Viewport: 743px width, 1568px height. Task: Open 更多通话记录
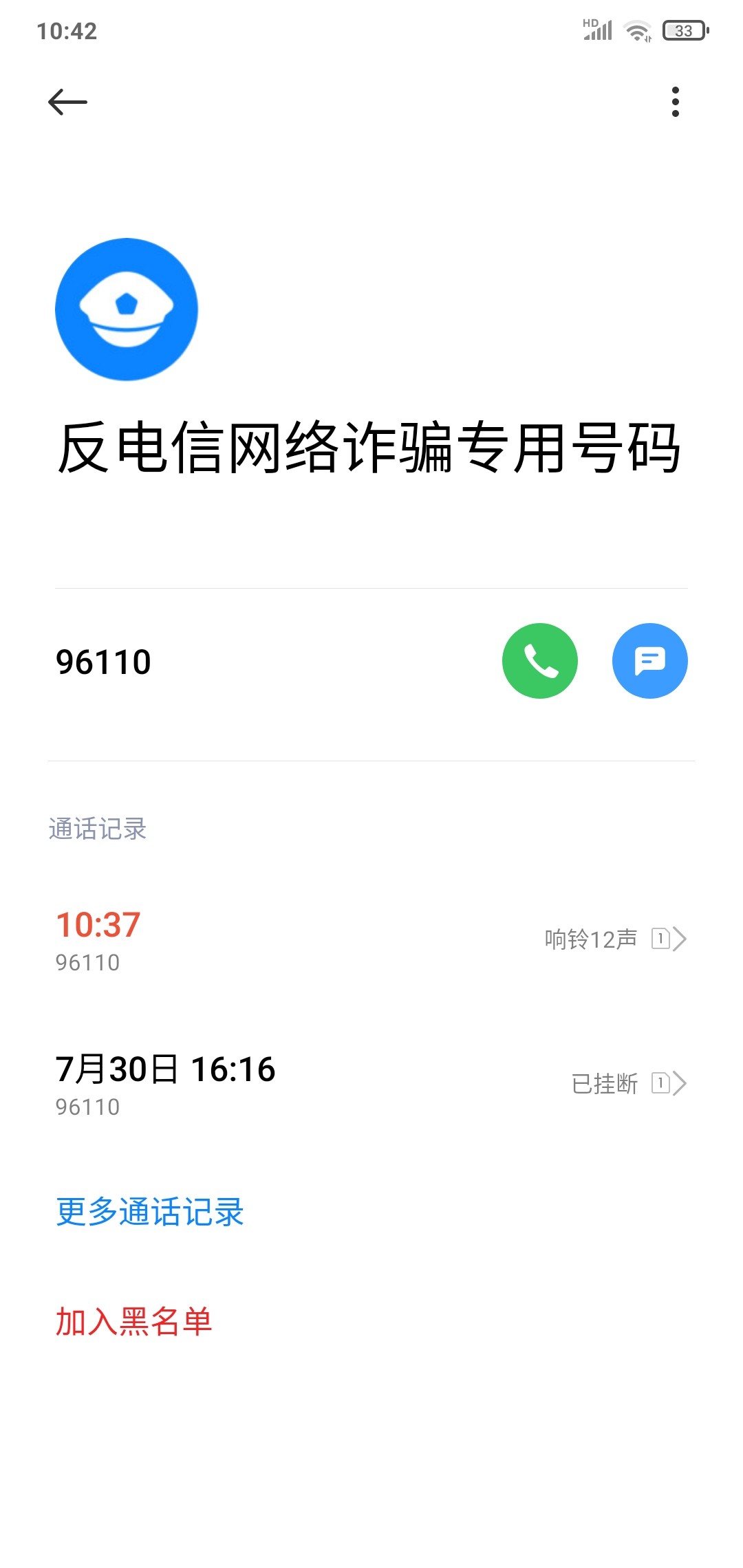[x=150, y=1212]
